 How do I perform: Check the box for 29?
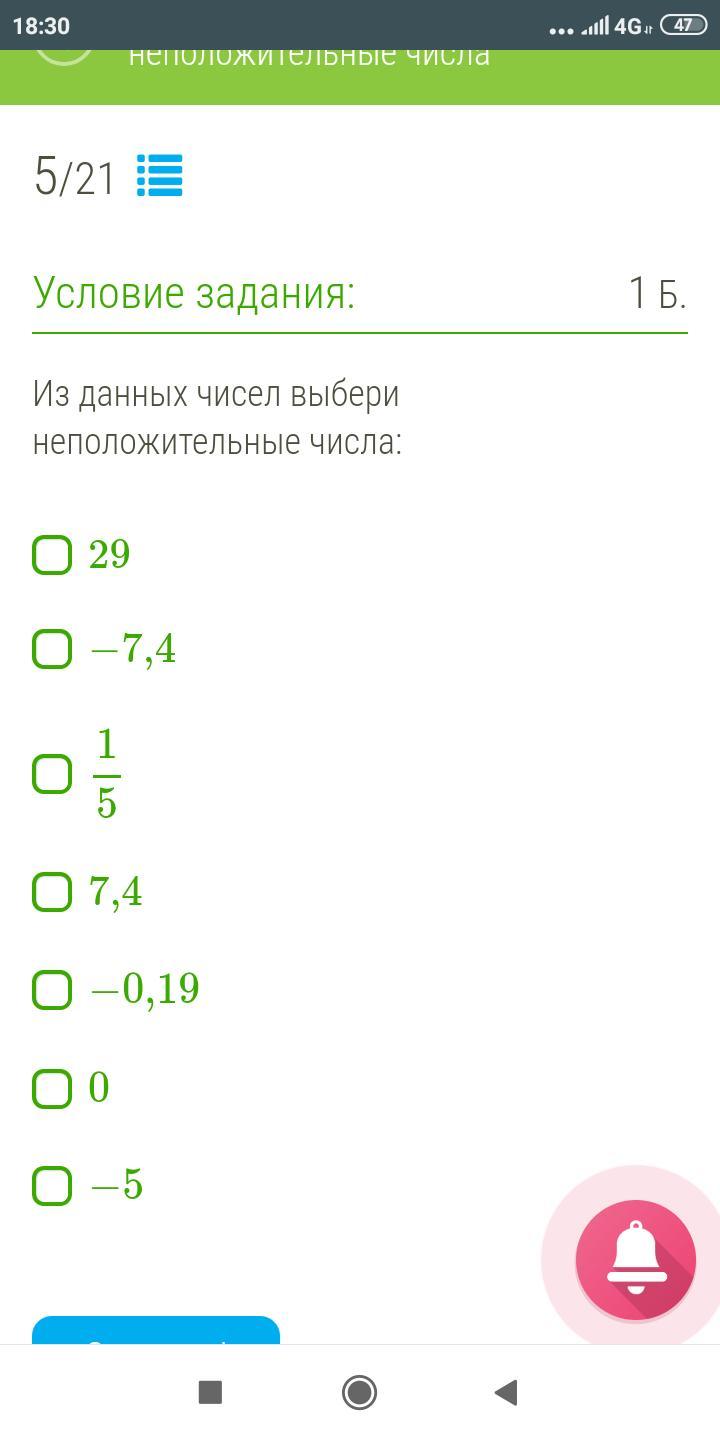pyautogui.click(x=52, y=555)
